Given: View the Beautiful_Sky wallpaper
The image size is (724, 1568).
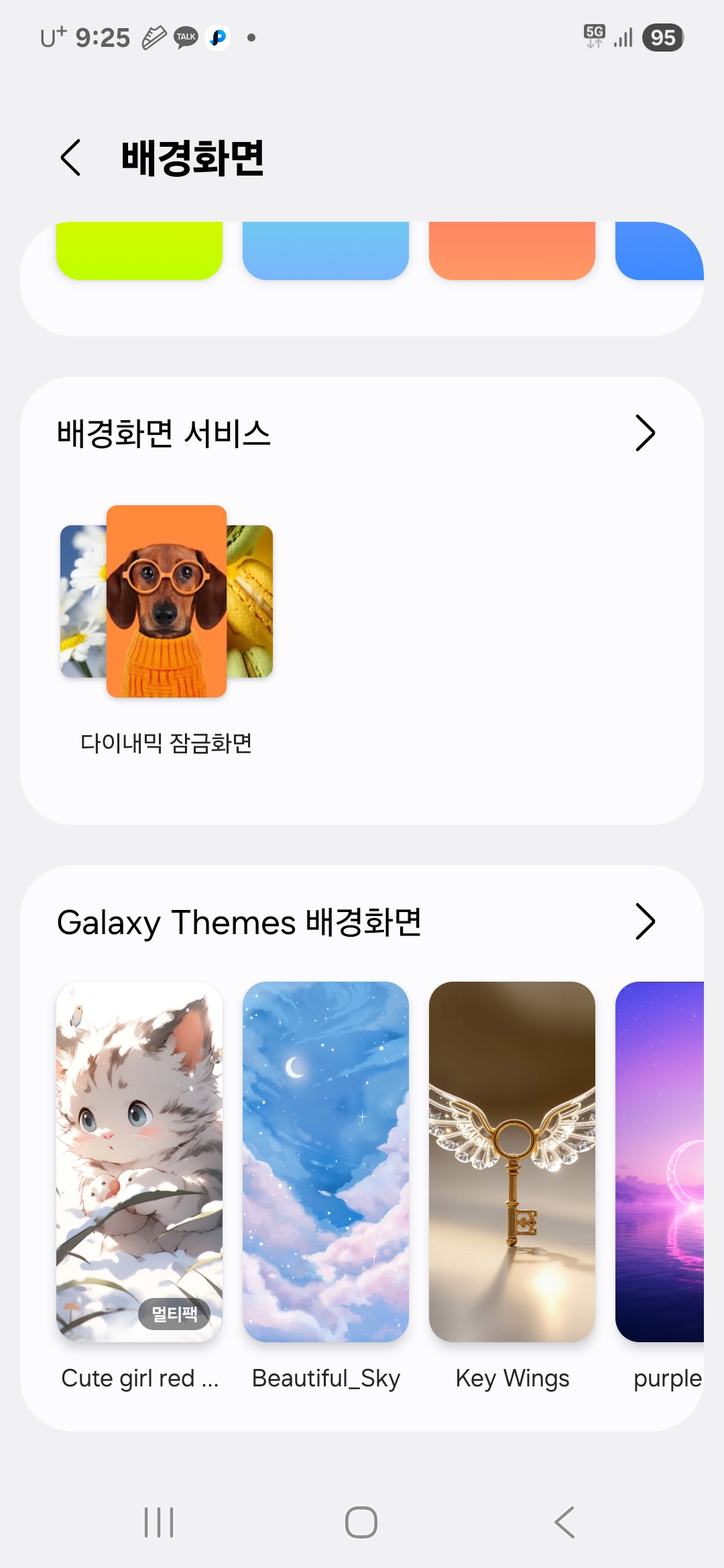Looking at the screenshot, I should click(326, 1162).
